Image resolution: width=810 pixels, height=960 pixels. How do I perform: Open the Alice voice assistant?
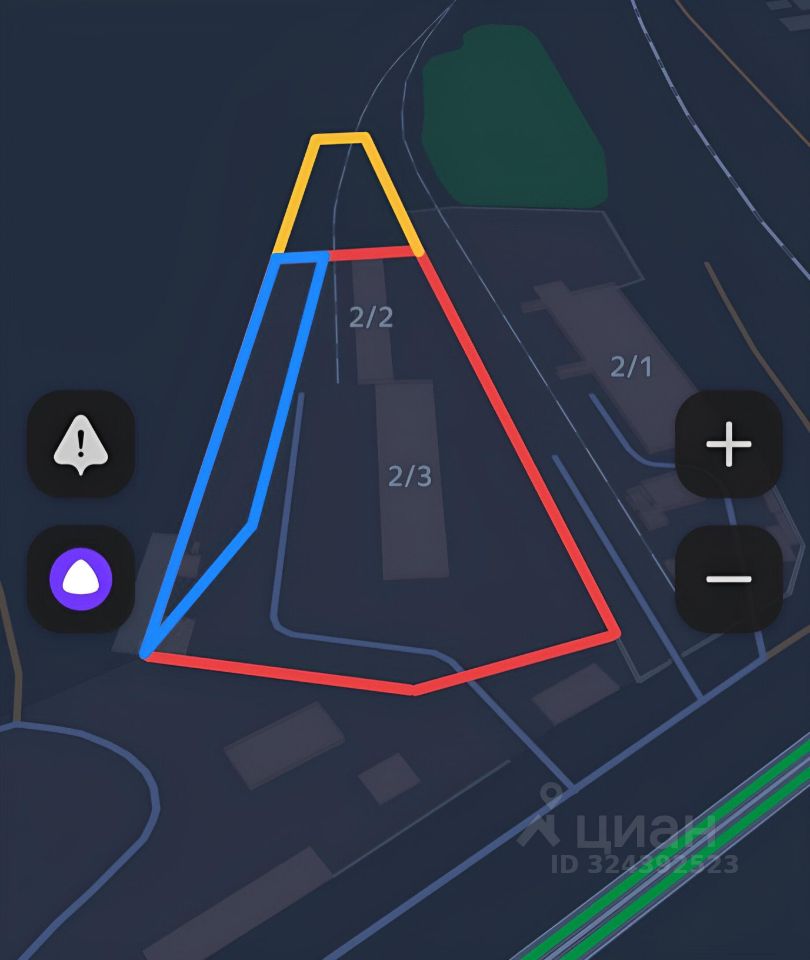tap(81, 579)
